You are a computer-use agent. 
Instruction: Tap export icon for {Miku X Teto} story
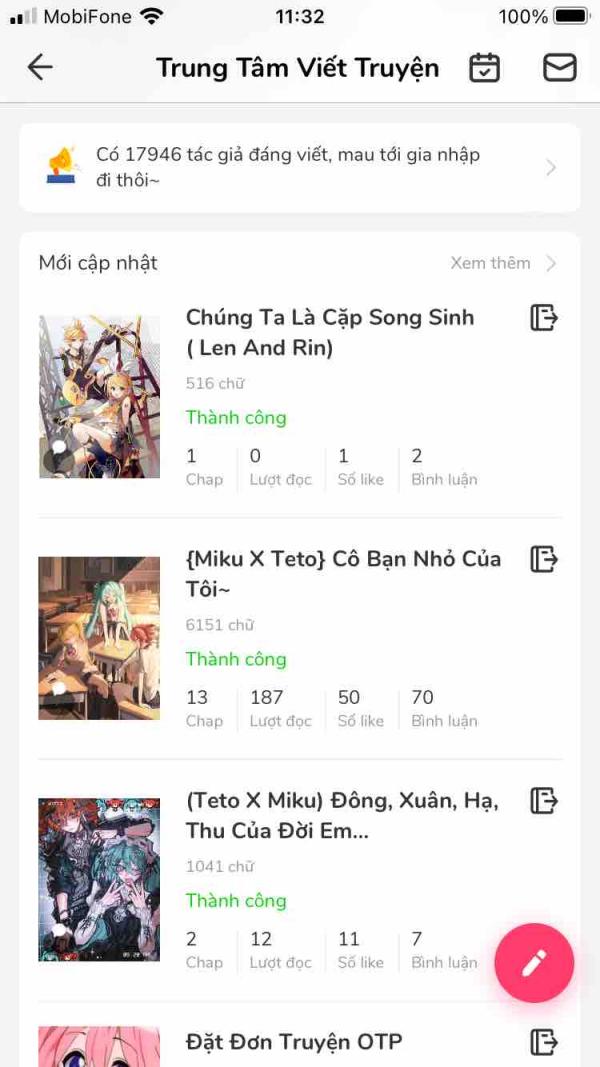tap(543, 559)
